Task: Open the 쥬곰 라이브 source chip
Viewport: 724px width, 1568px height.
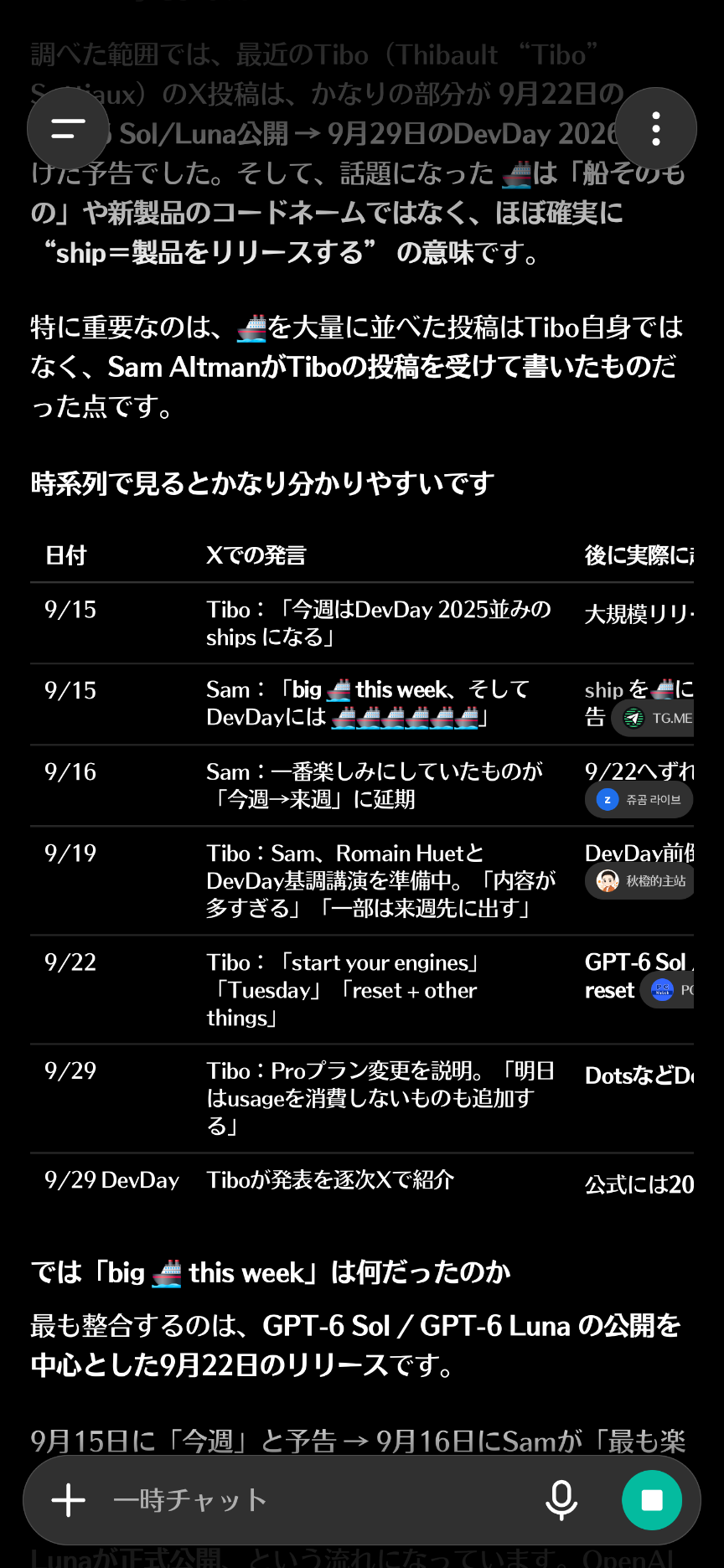Action: click(639, 799)
